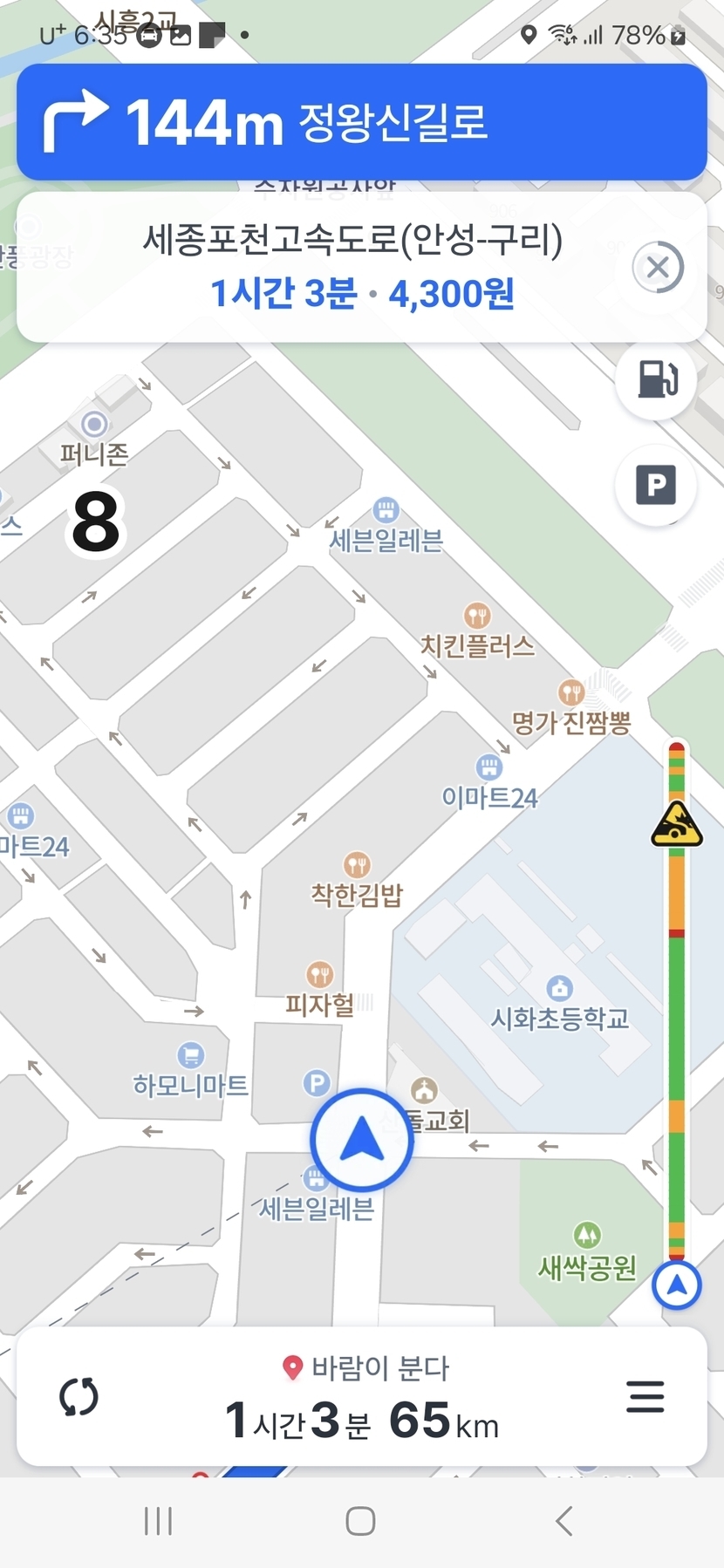Open recent apps from navigation bar

click(x=158, y=1521)
